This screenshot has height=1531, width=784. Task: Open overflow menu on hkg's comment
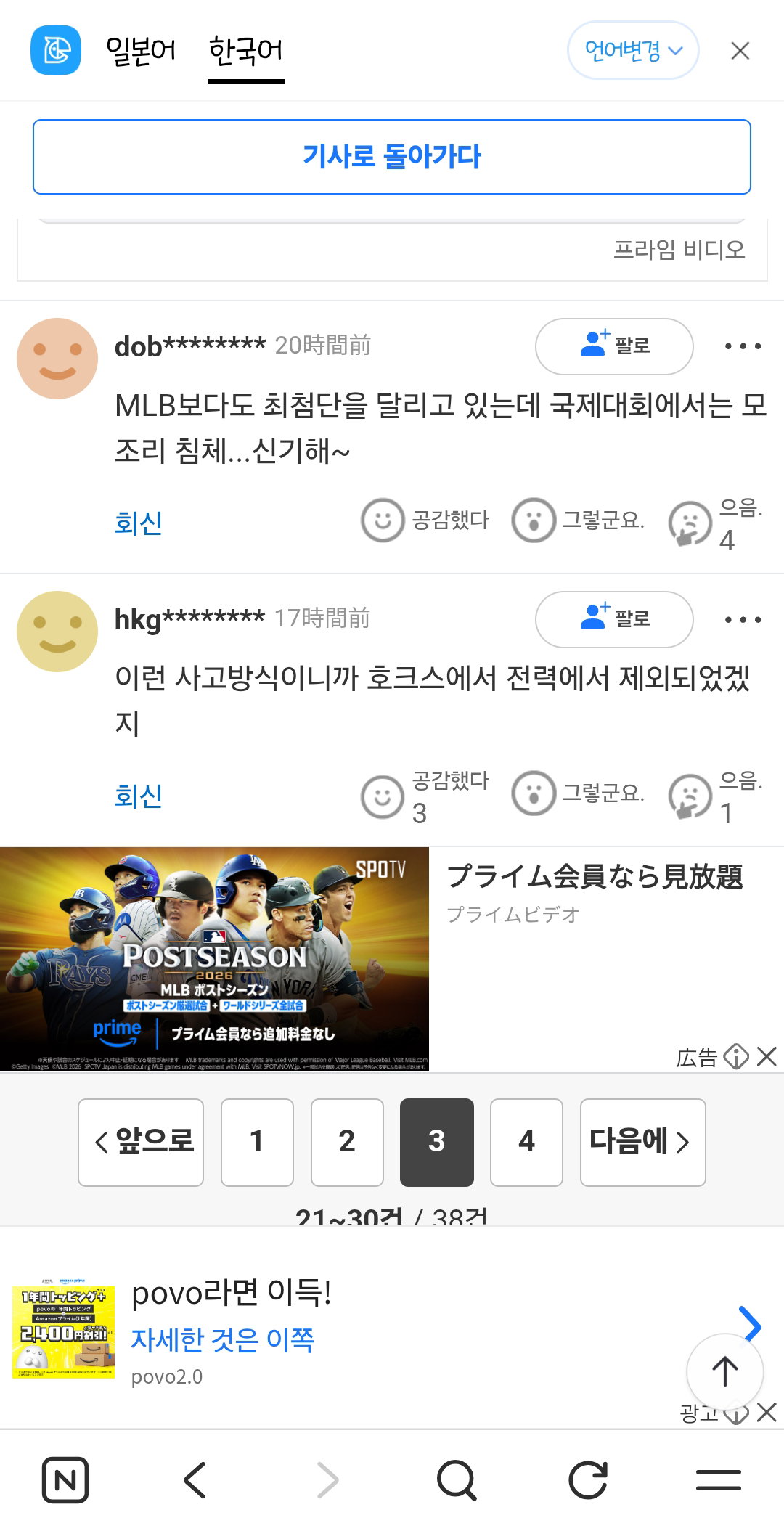click(743, 619)
